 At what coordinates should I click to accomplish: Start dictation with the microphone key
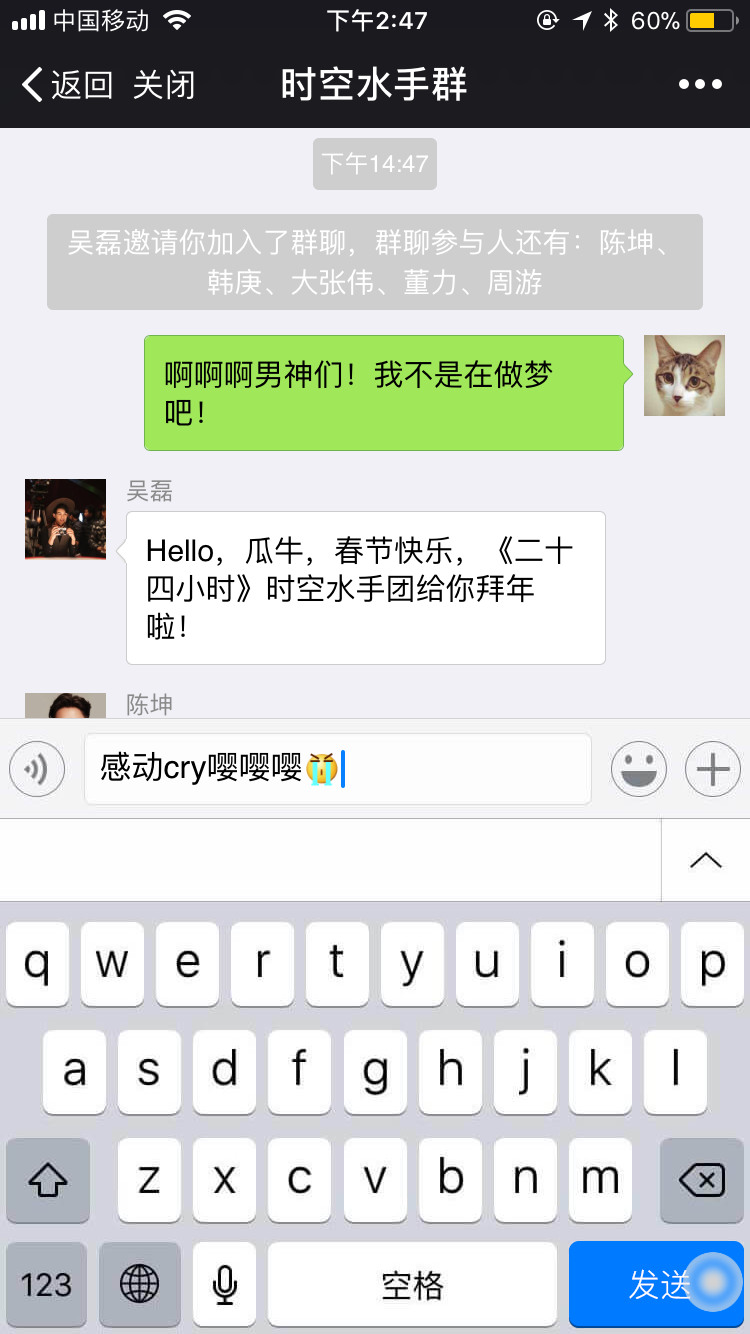click(224, 1284)
